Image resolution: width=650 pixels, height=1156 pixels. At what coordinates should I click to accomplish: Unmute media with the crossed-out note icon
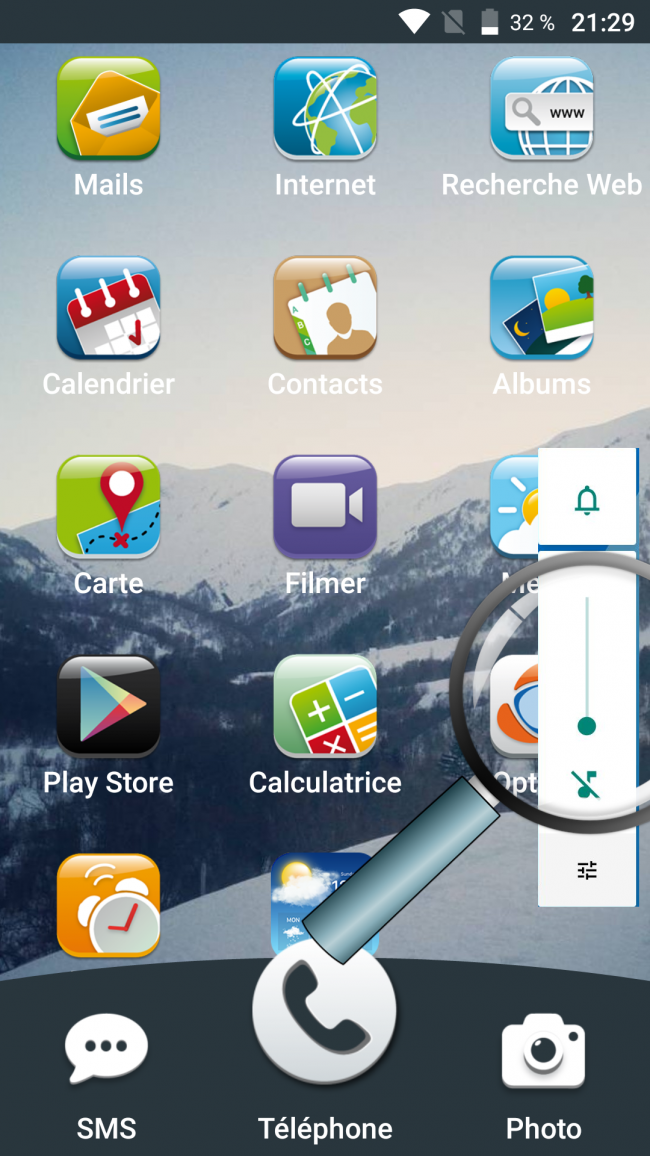(x=587, y=785)
